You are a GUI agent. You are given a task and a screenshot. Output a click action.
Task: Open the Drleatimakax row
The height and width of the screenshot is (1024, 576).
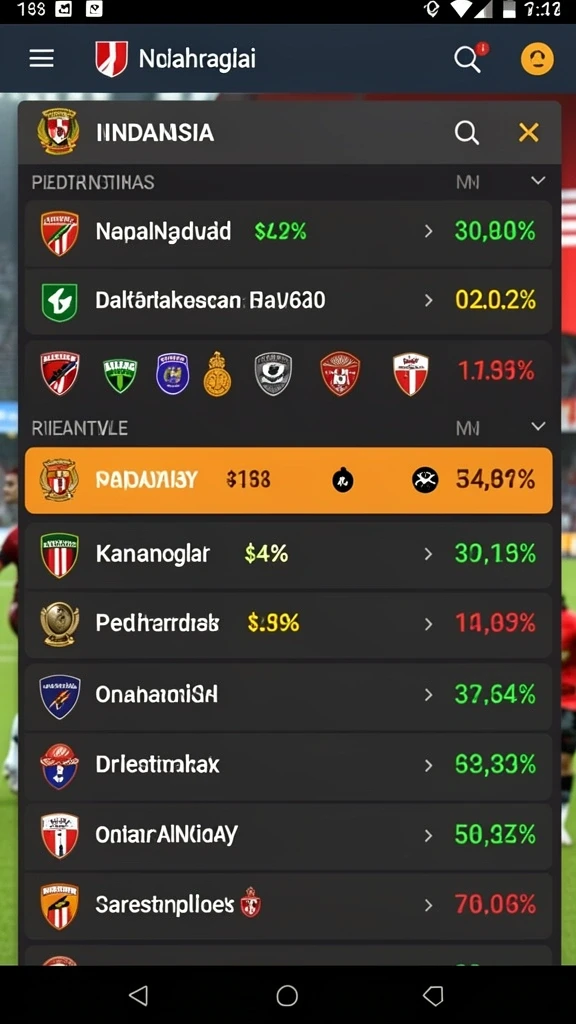point(288,764)
